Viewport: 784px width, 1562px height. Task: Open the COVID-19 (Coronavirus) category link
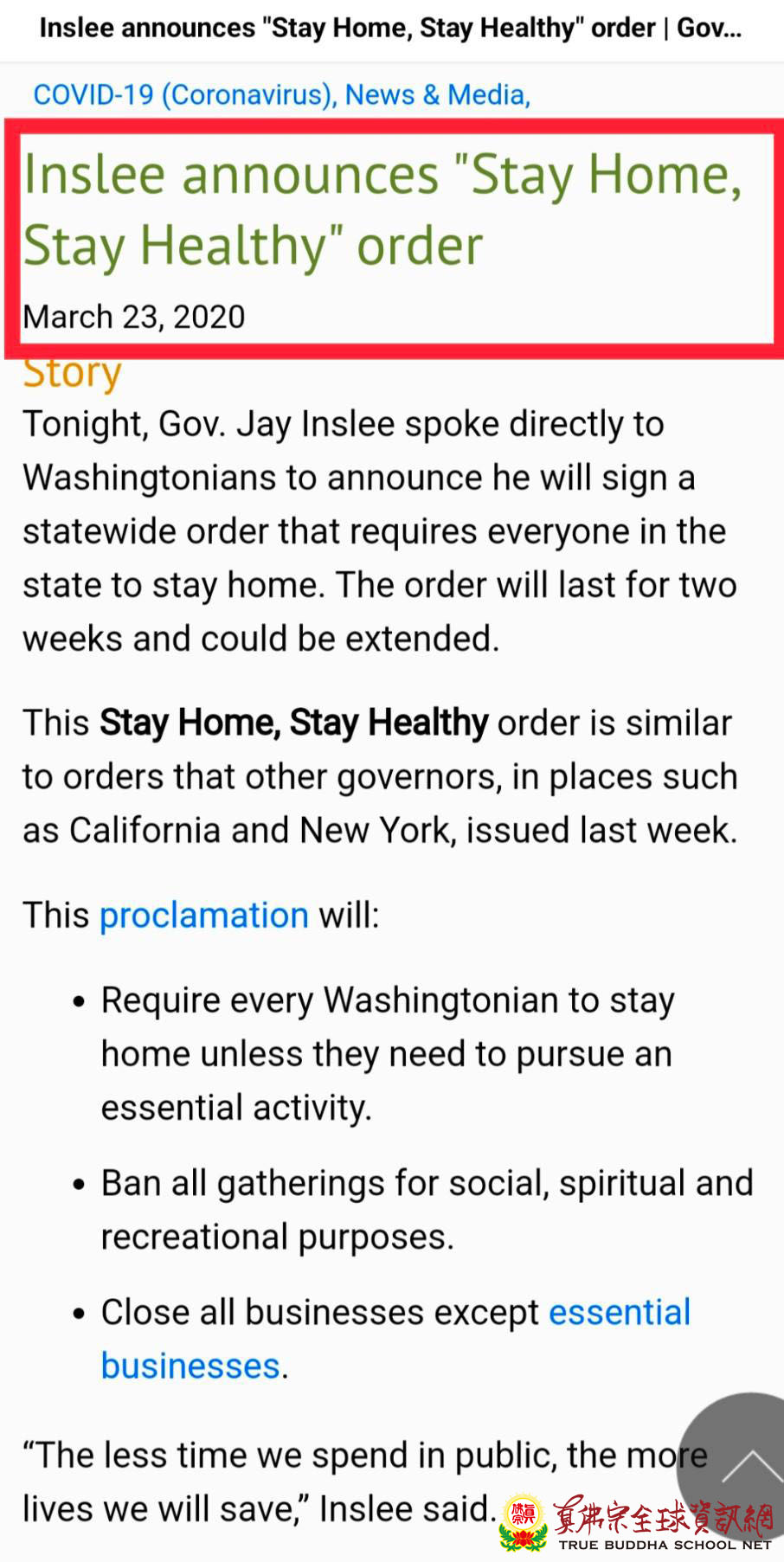click(x=183, y=94)
